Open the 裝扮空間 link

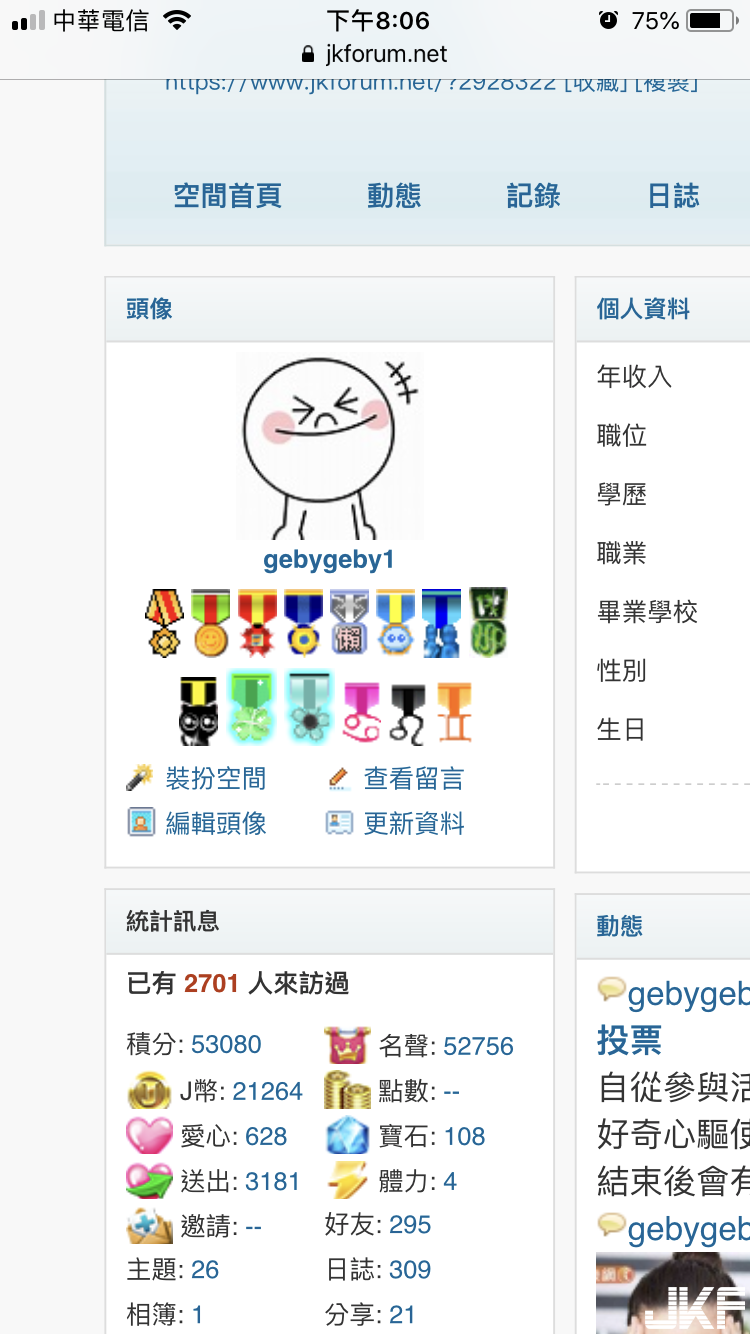click(x=216, y=778)
